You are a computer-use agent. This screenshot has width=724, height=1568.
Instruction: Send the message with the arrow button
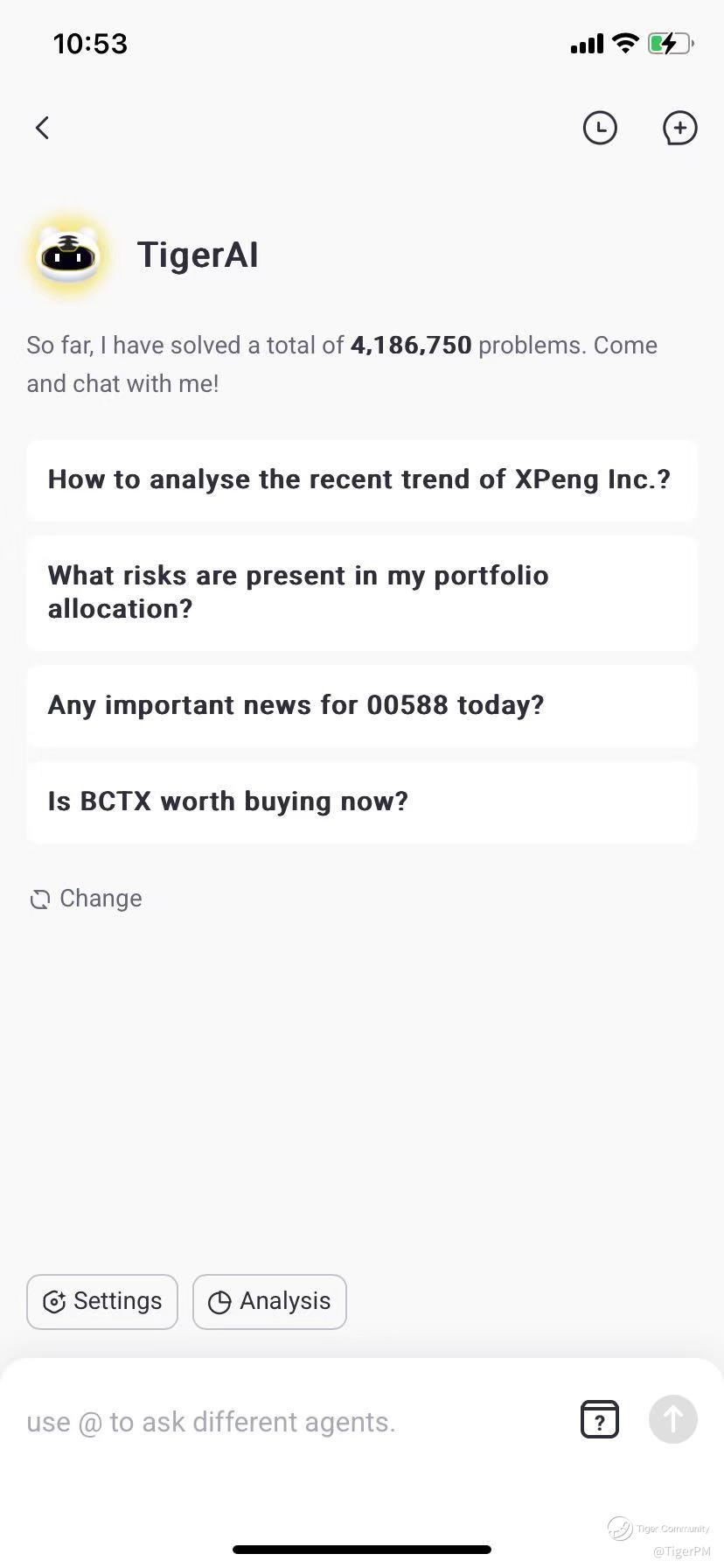click(672, 1419)
